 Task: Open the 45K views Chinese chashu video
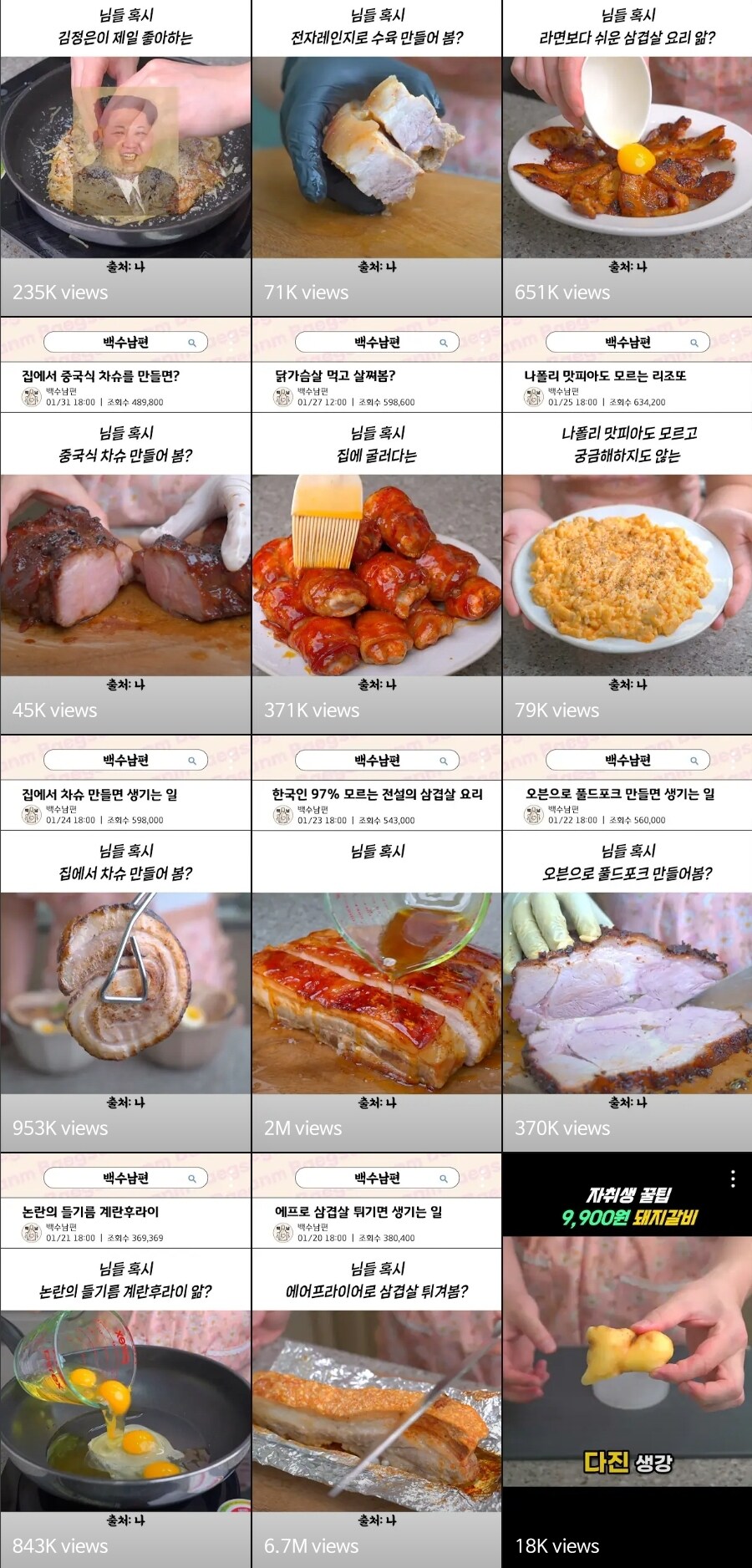pos(125,575)
